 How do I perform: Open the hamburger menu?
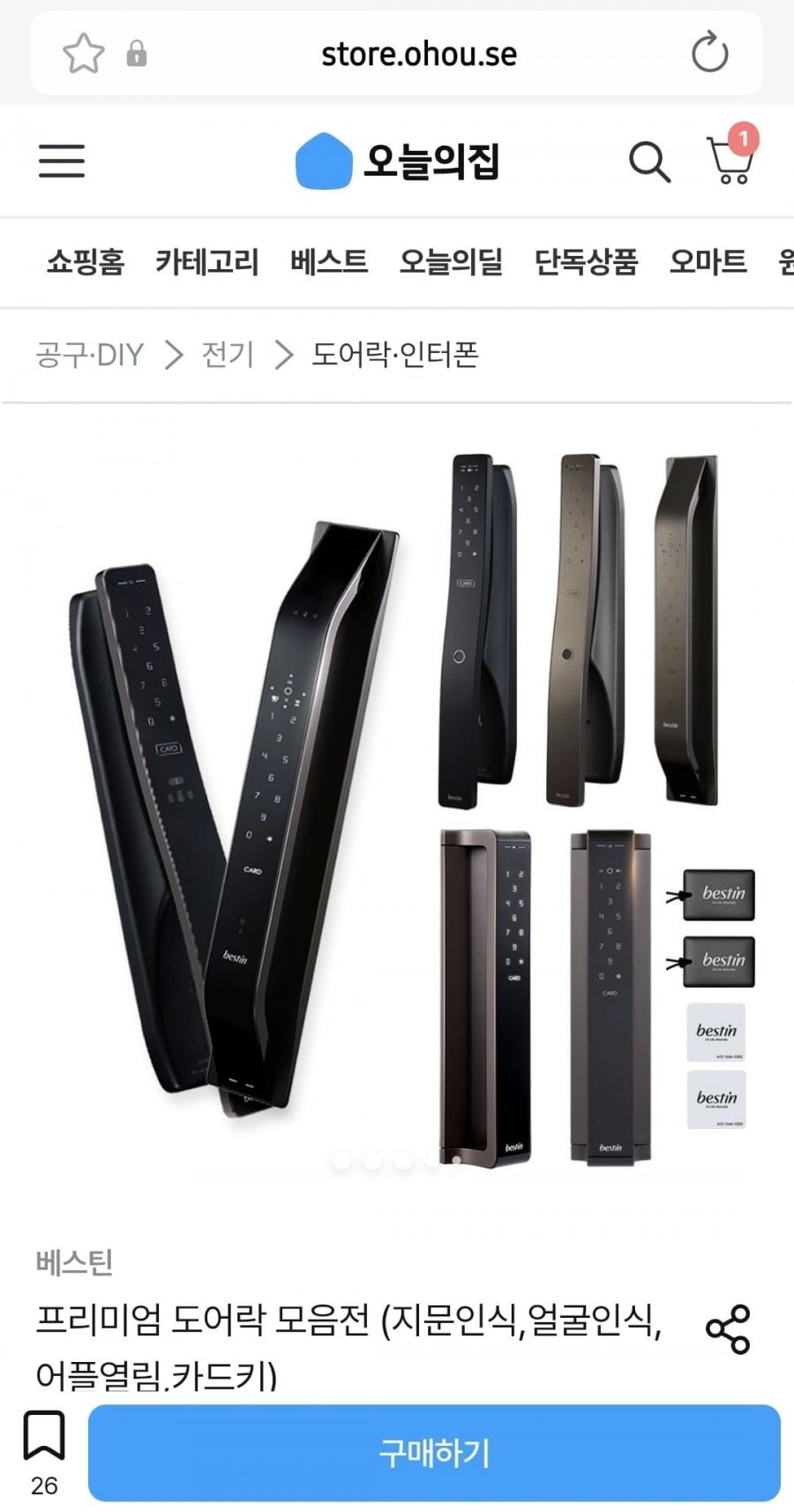[62, 162]
